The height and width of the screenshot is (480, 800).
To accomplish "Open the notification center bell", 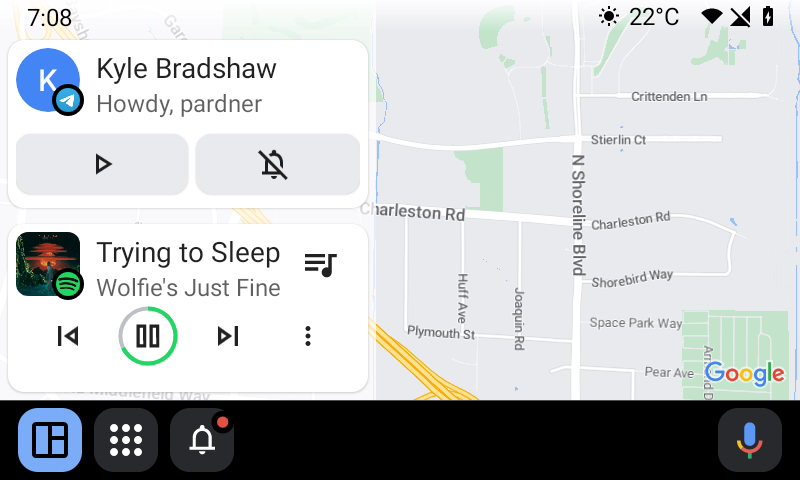I will pos(202,440).
